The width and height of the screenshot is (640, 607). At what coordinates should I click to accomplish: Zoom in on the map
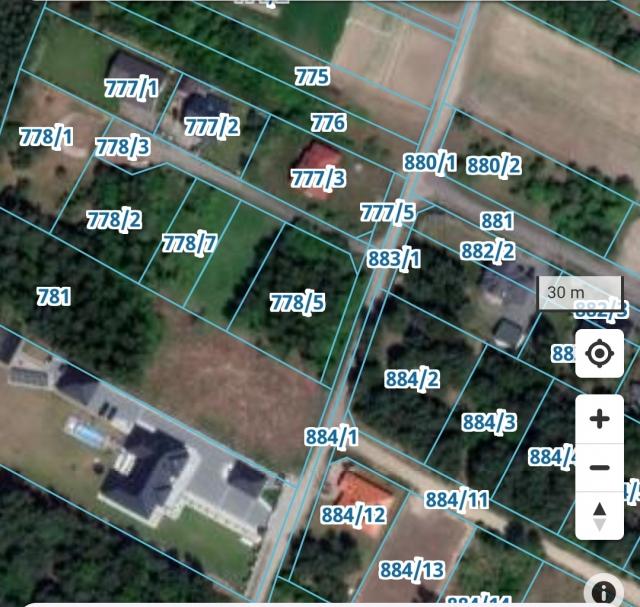pyautogui.click(x=599, y=418)
